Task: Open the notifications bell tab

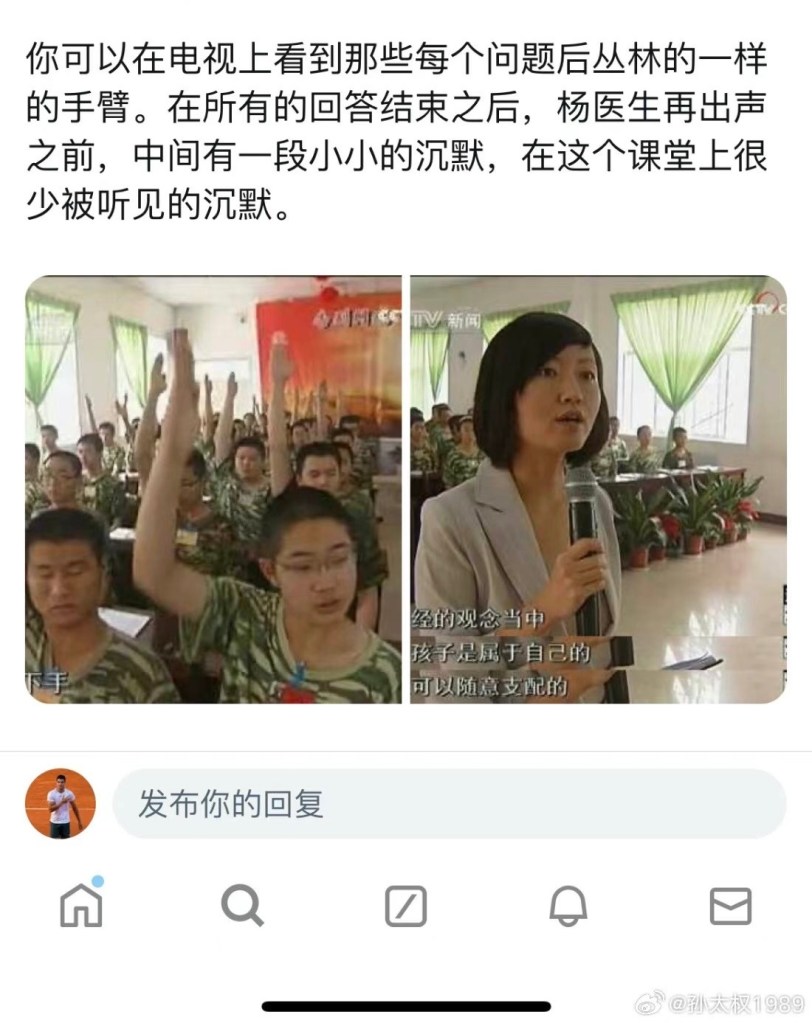Action: coord(568,906)
